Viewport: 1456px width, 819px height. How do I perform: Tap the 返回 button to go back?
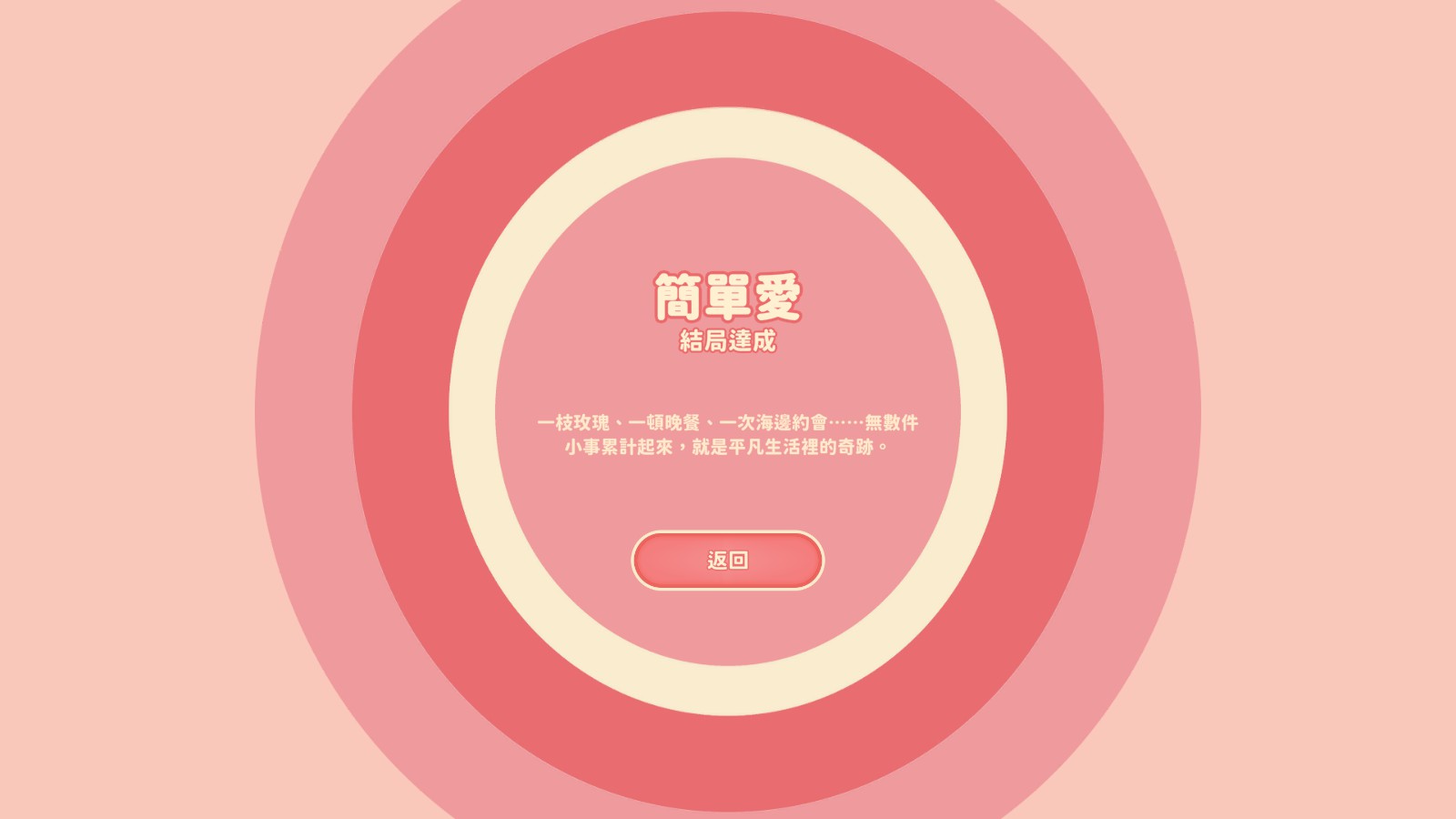[727, 561]
